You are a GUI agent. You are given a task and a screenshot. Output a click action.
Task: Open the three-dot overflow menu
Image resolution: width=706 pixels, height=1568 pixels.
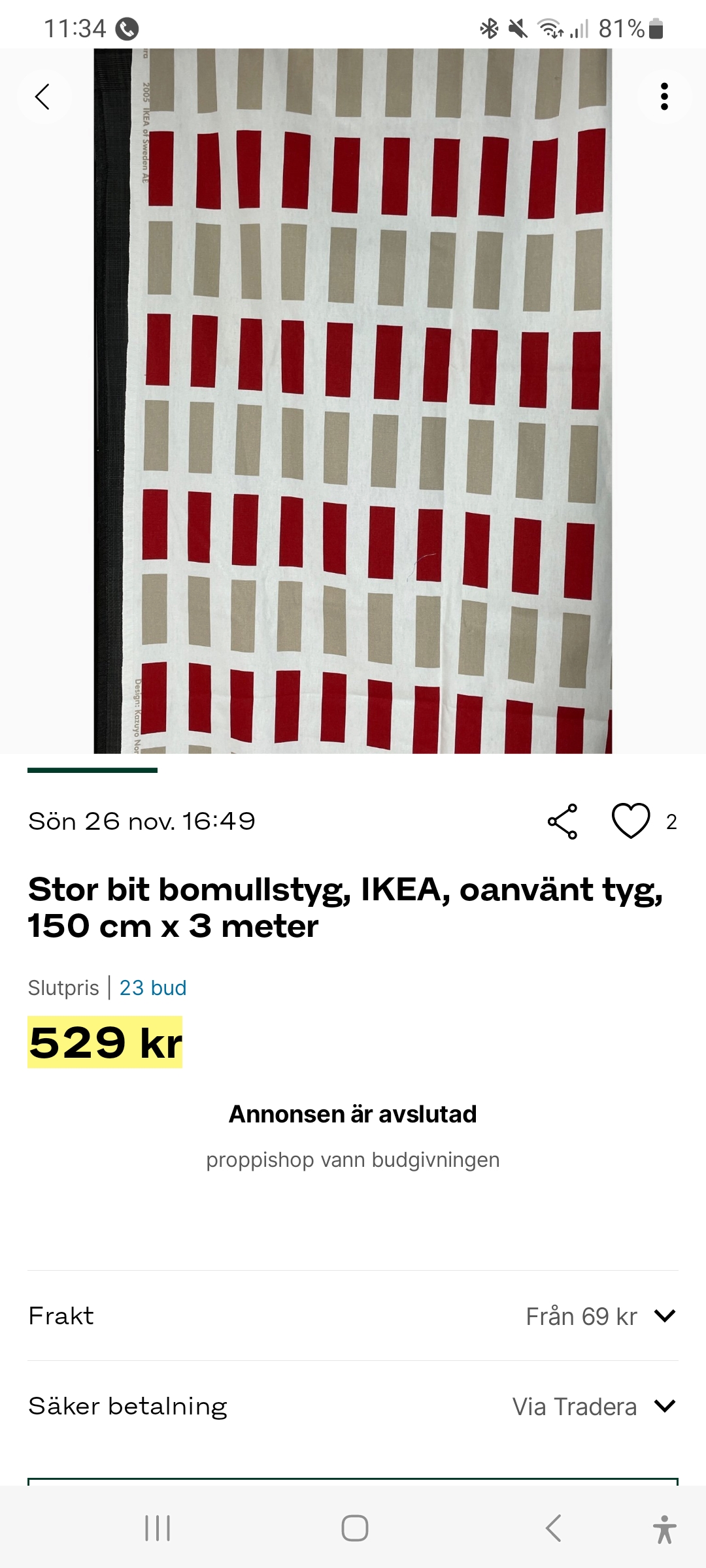(664, 97)
